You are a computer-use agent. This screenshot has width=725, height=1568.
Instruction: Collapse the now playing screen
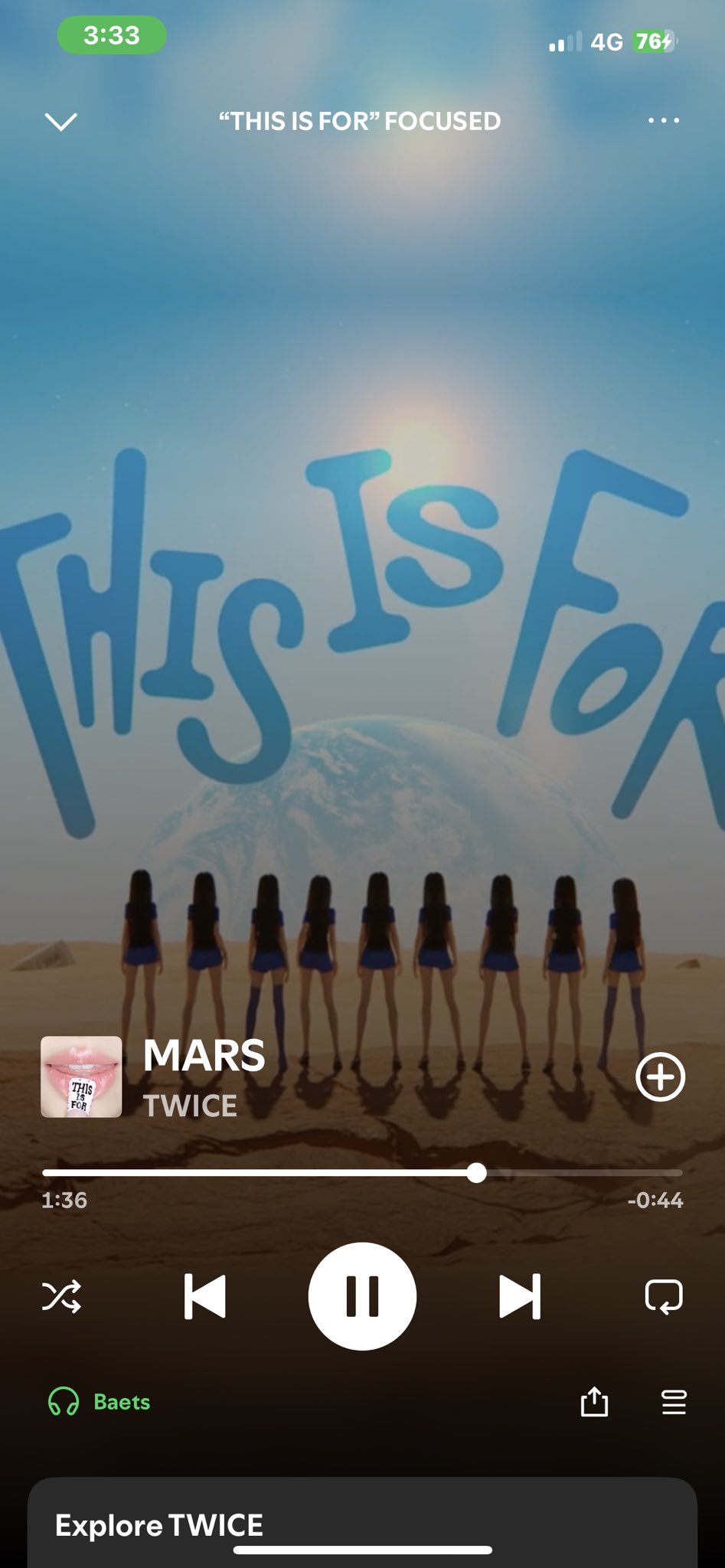tap(61, 121)
